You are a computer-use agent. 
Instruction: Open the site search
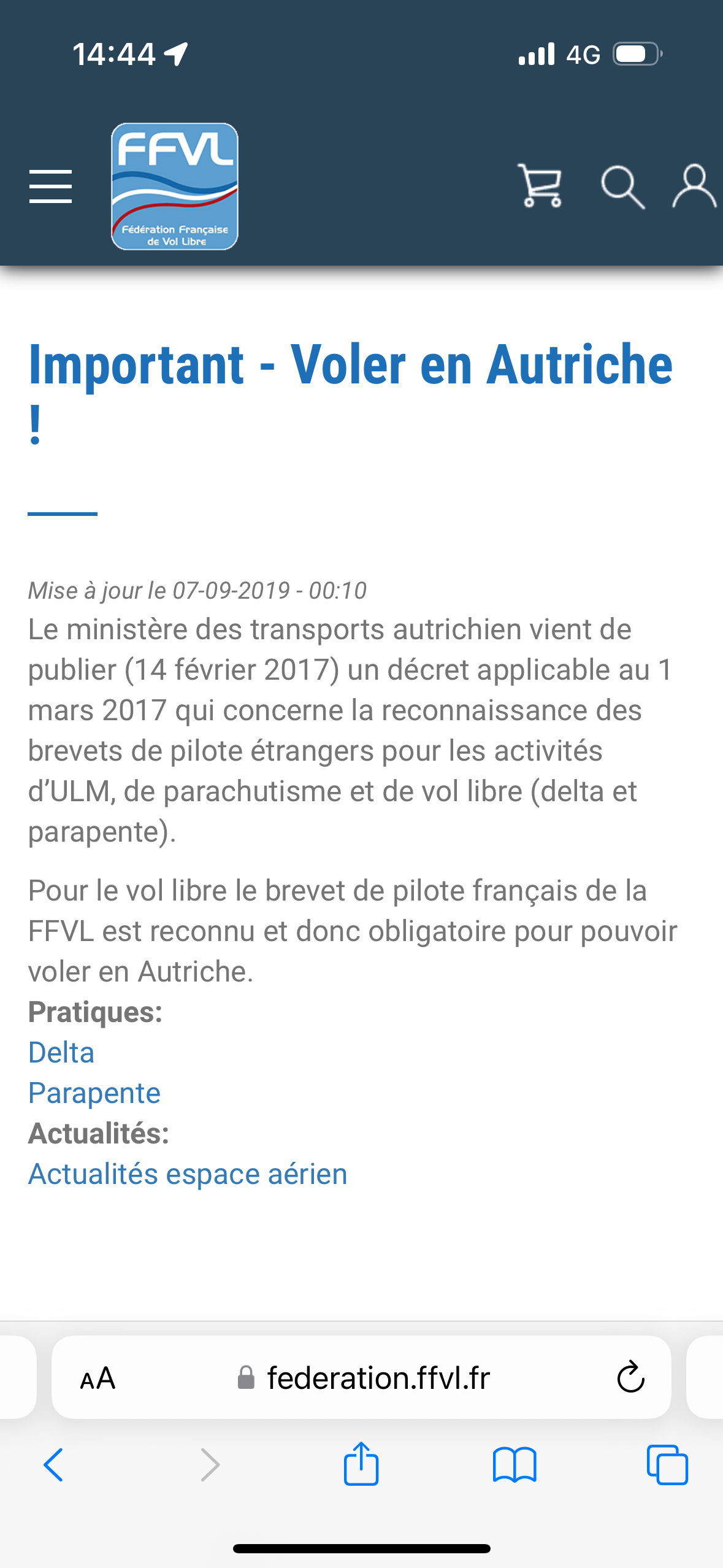click(622, 186)
